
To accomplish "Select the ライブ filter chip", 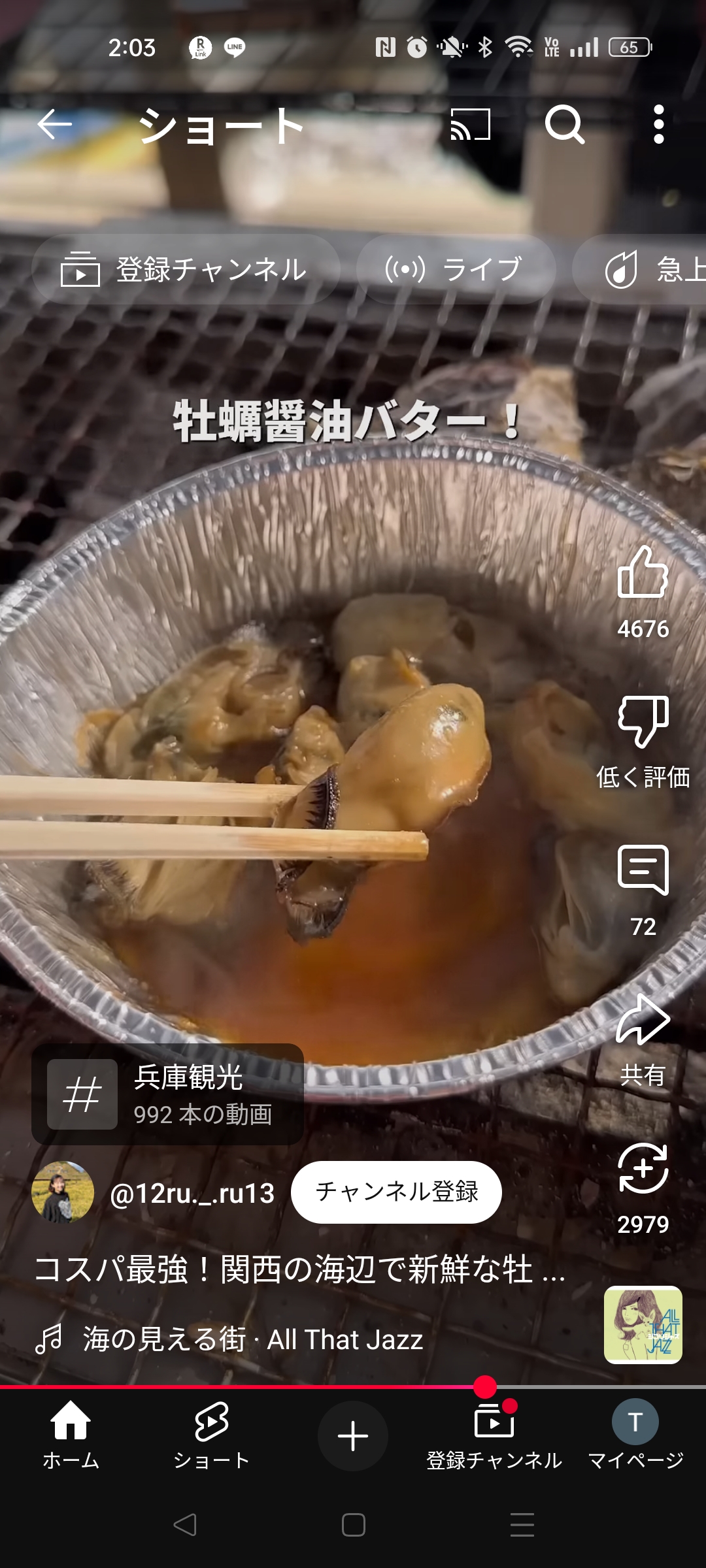I will click(456, 269).
